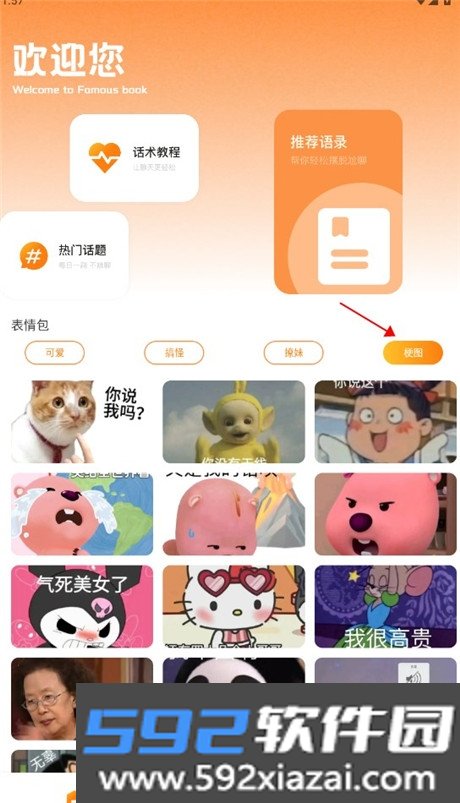Open the 热门话题 card

click(x=65, y=255)
